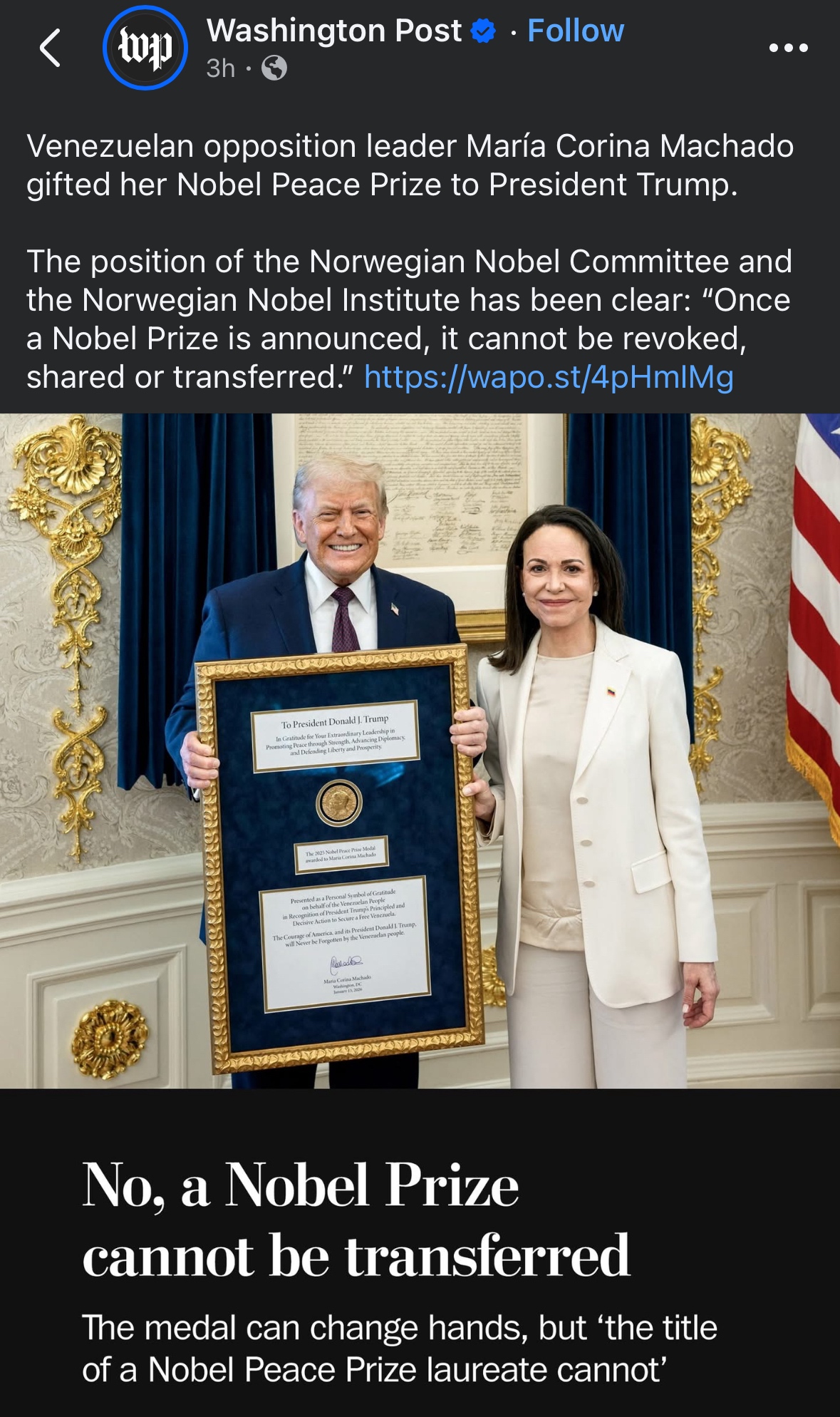Open Washington Post profile picture
This screenshot has width=840, height=1417.
pyautogui.click(x=145, y=48)
